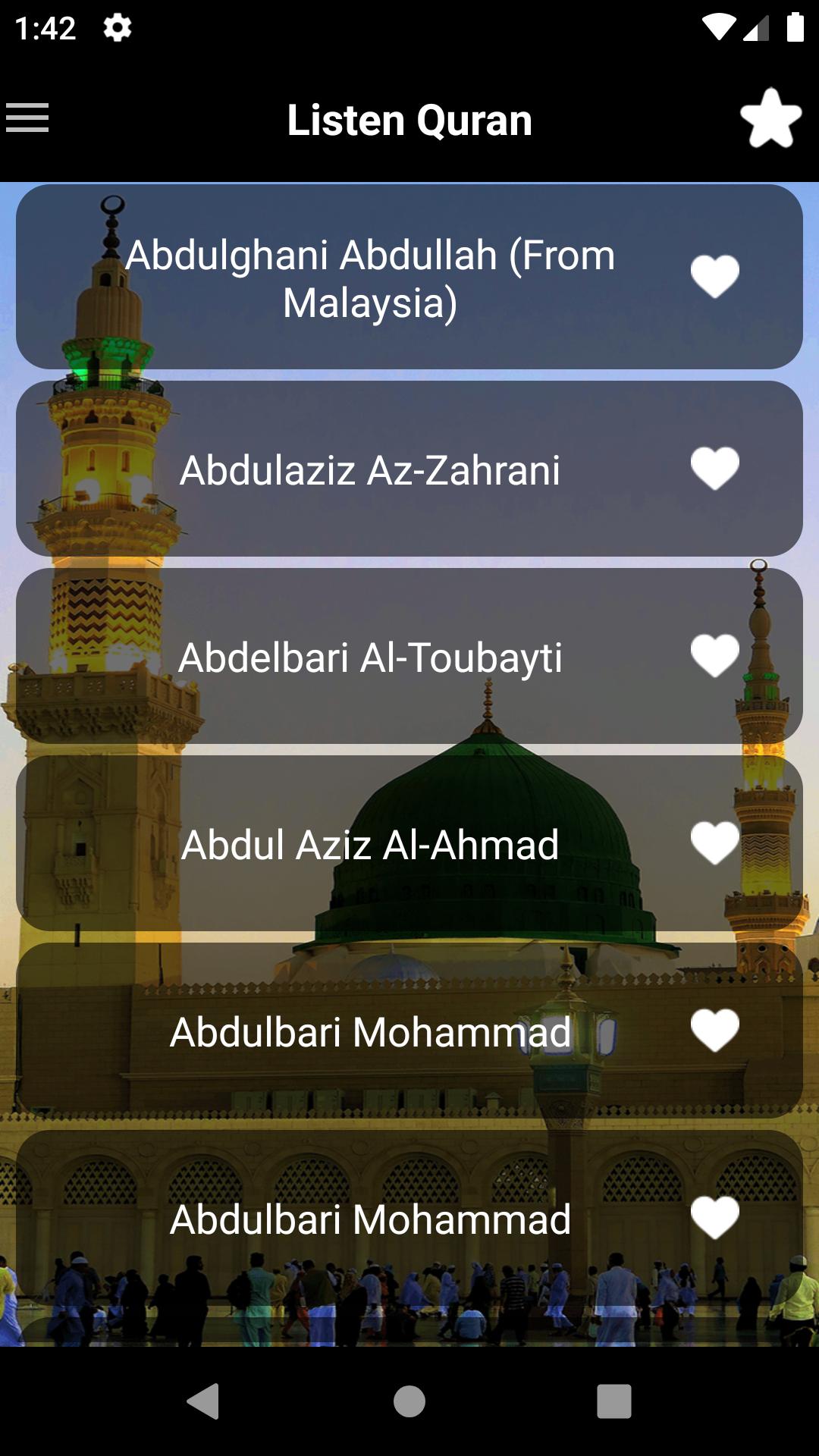This screenshot has width=819, height=1456.
Task: Open the hamburger drawer menu
Action: (x=27, y=118)
